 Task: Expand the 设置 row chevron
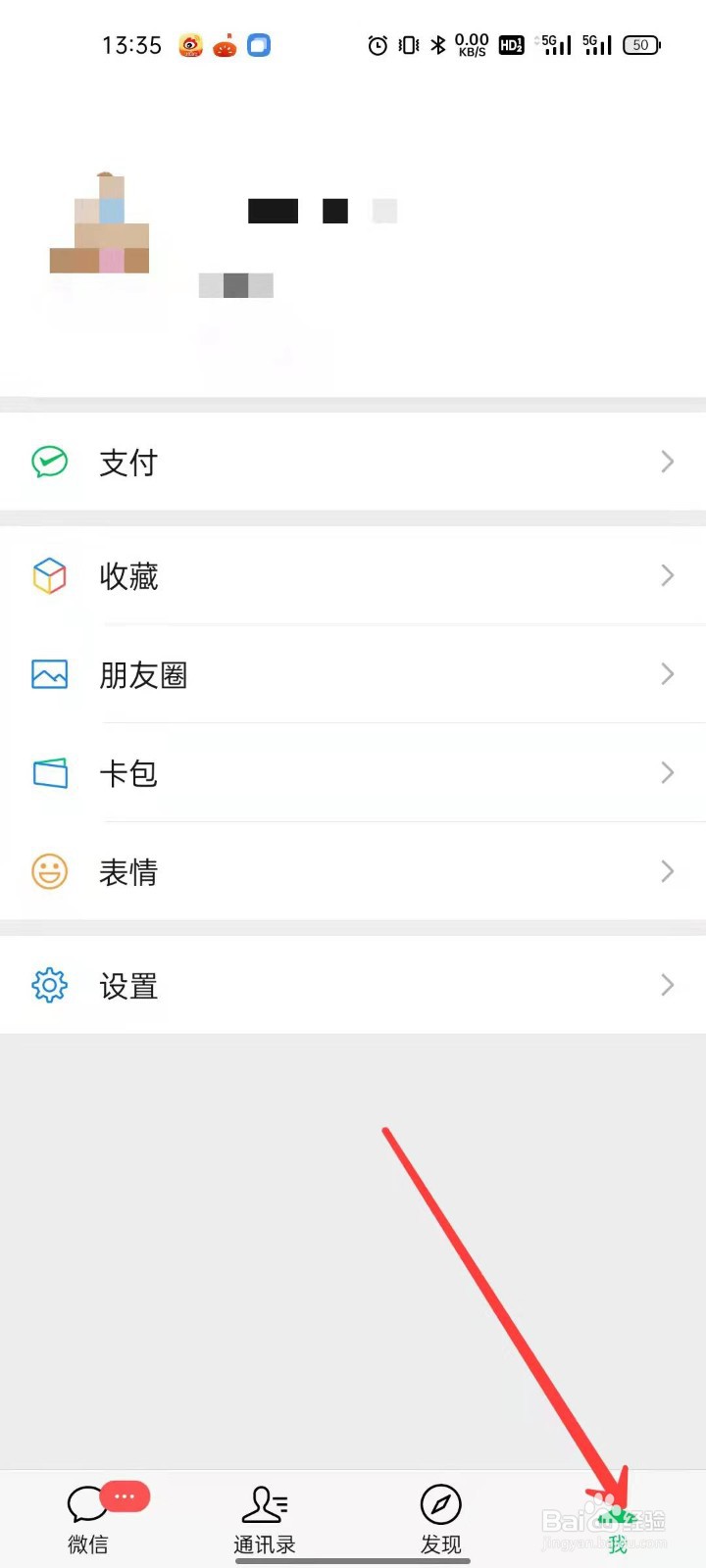tap(668, 985)
